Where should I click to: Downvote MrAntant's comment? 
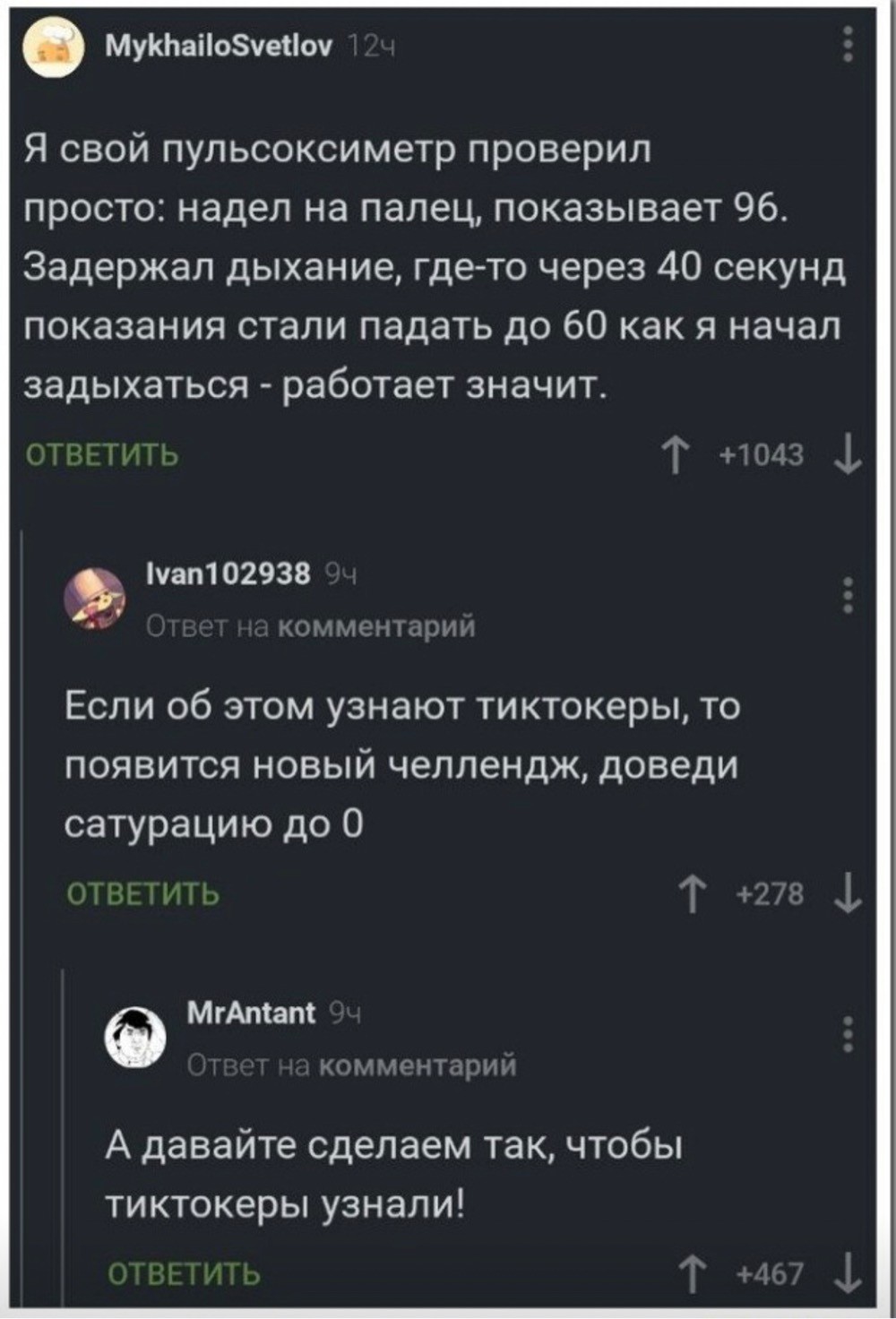pos(847,1273)
